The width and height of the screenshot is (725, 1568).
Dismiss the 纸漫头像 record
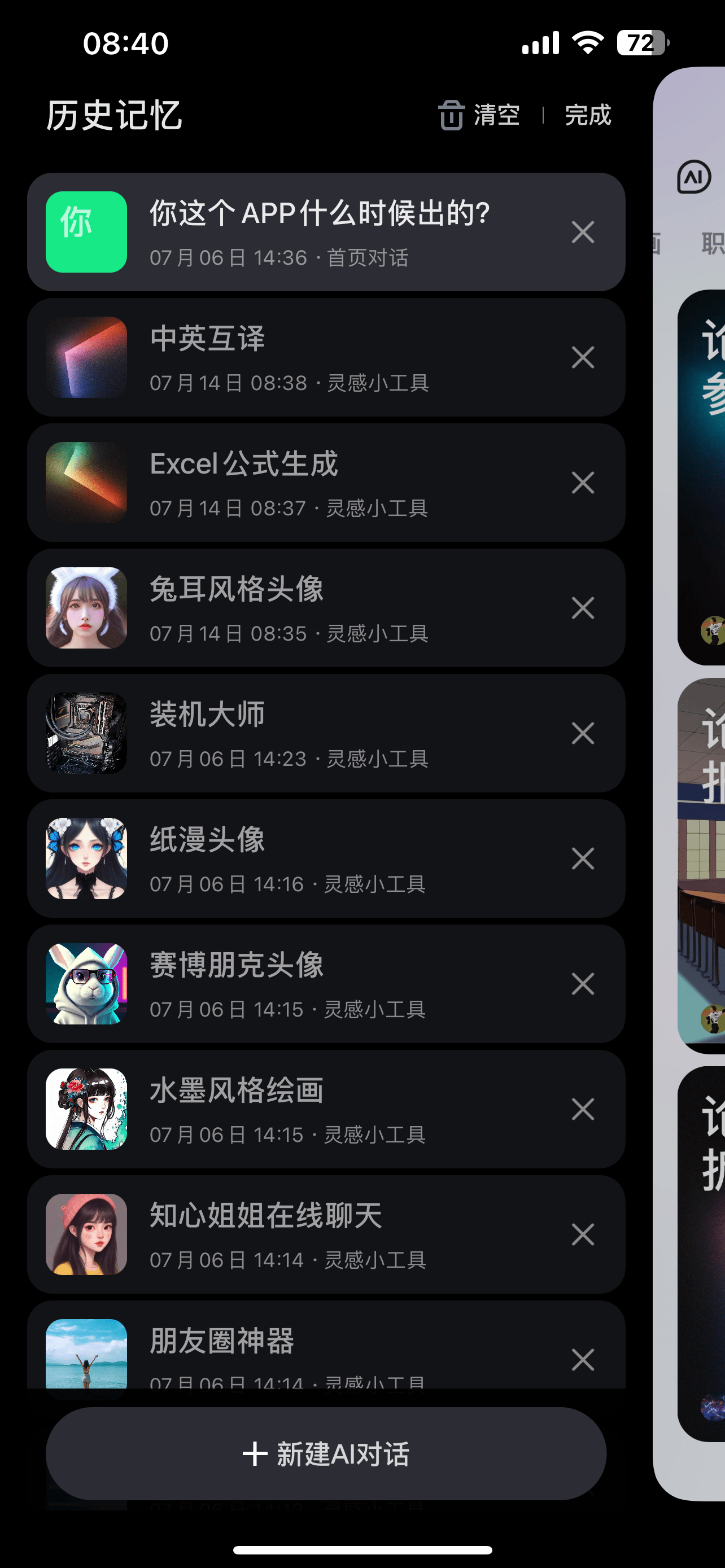coord(583,859)
